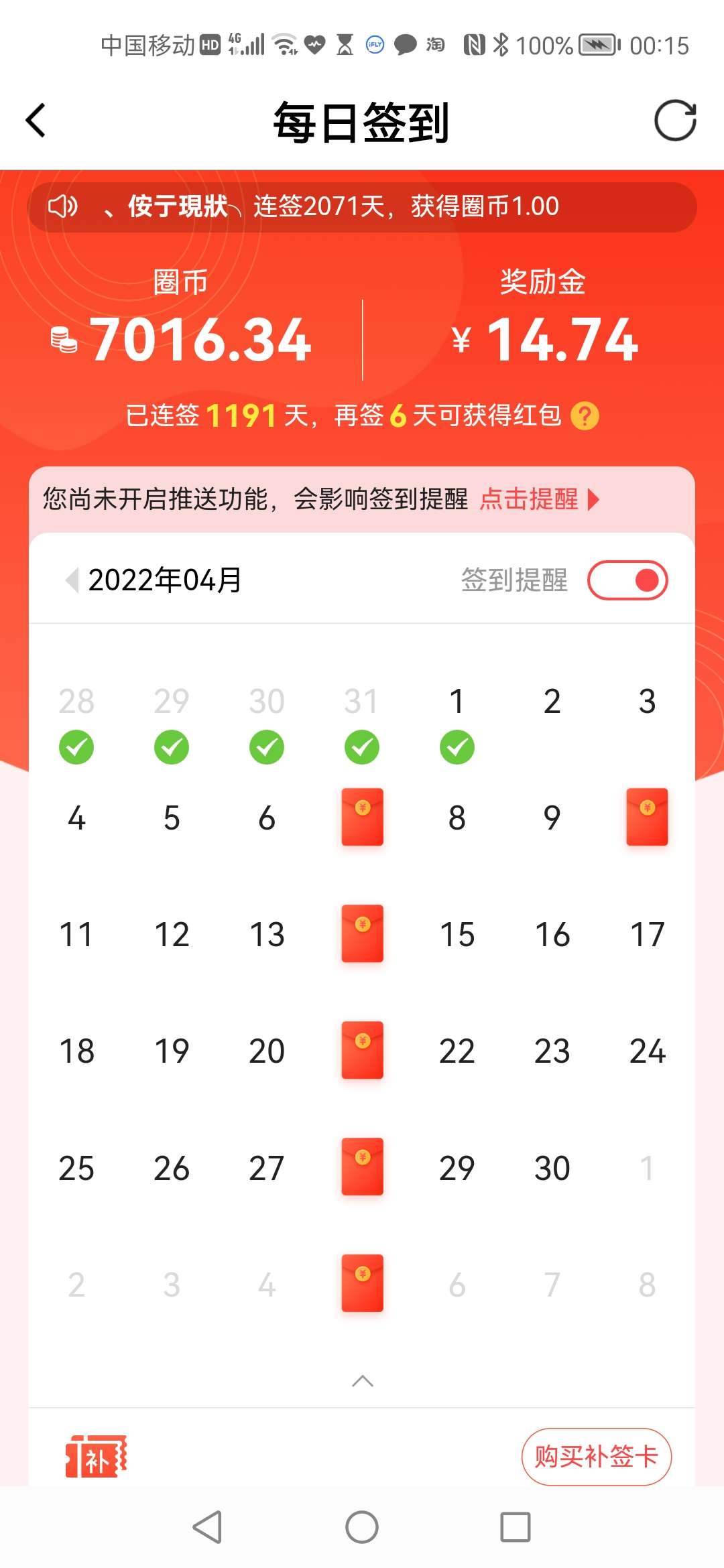Open recent apps from the navigation bar

click(x=516, y=1527)
